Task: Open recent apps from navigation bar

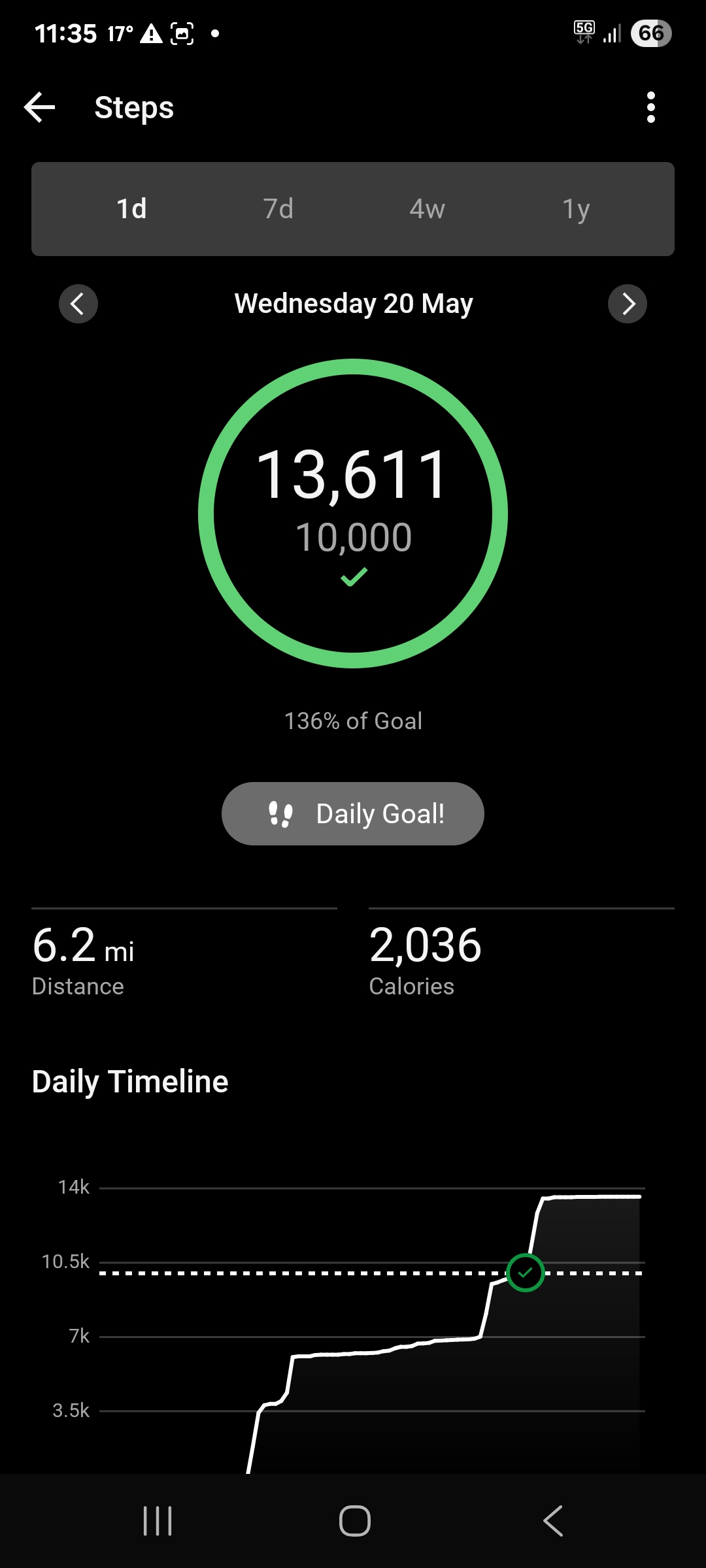Action: pyautogui.click(x=158, y=1521)
